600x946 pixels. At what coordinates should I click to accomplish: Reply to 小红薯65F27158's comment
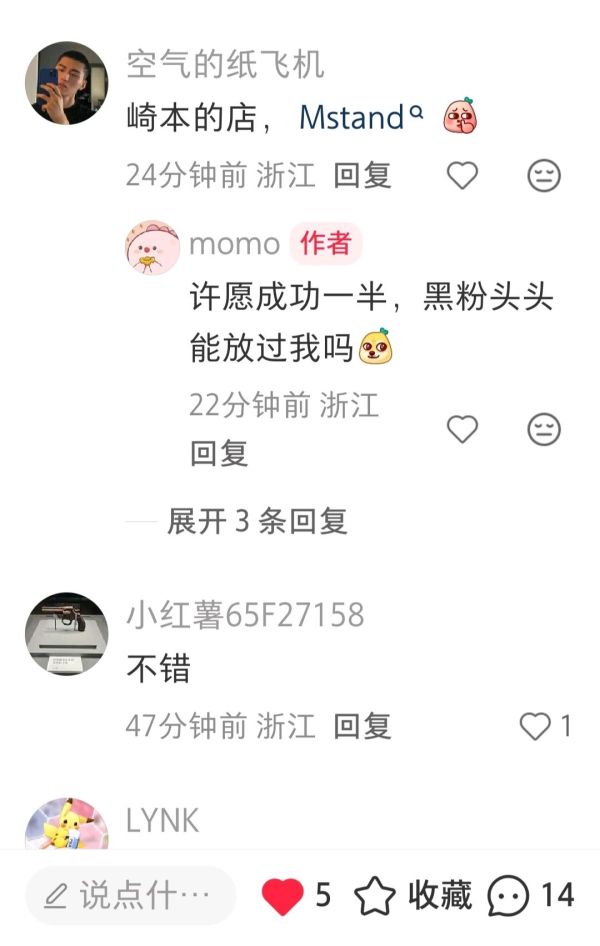(x=362, y=726)
